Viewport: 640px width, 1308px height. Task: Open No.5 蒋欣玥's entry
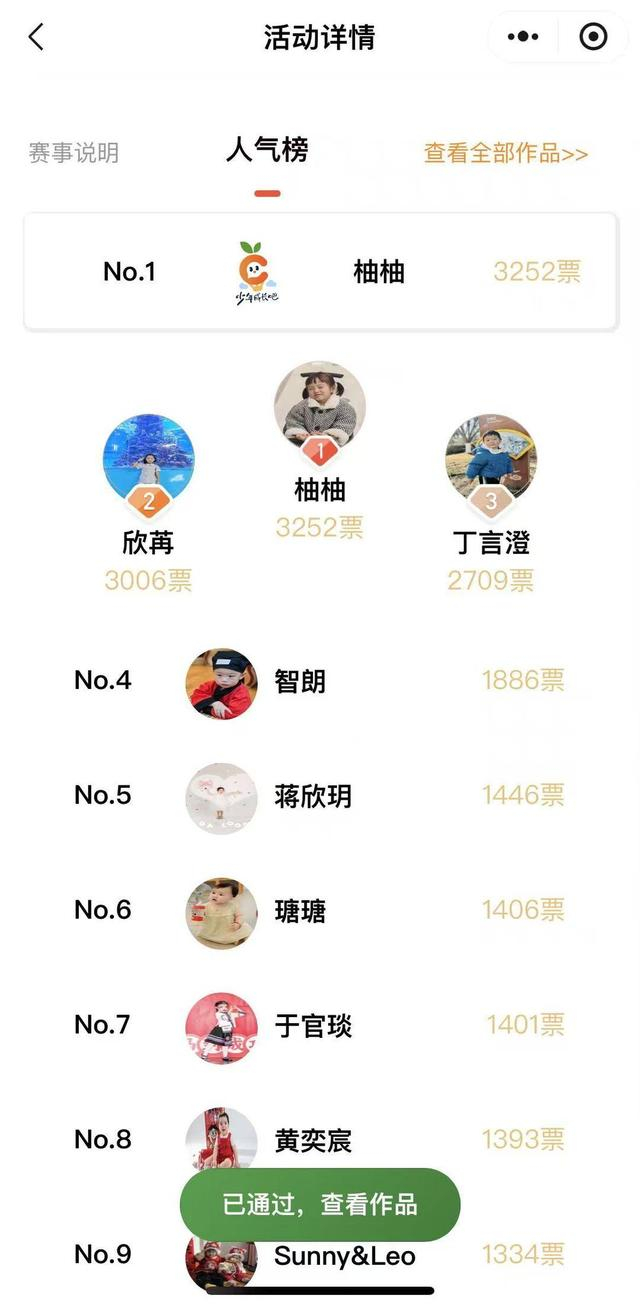[320, 796]
